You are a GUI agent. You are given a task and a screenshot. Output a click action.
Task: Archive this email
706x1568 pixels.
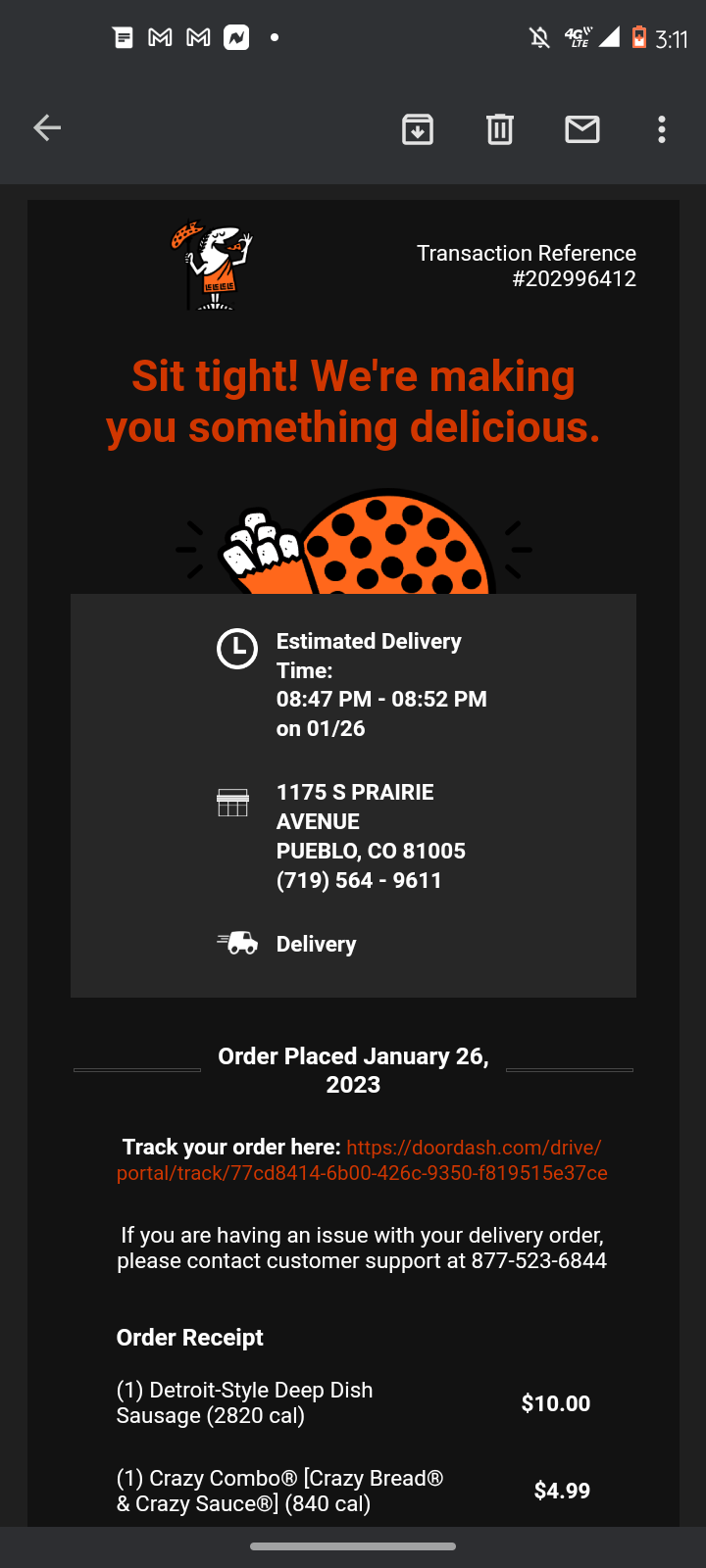coord(418,129)
